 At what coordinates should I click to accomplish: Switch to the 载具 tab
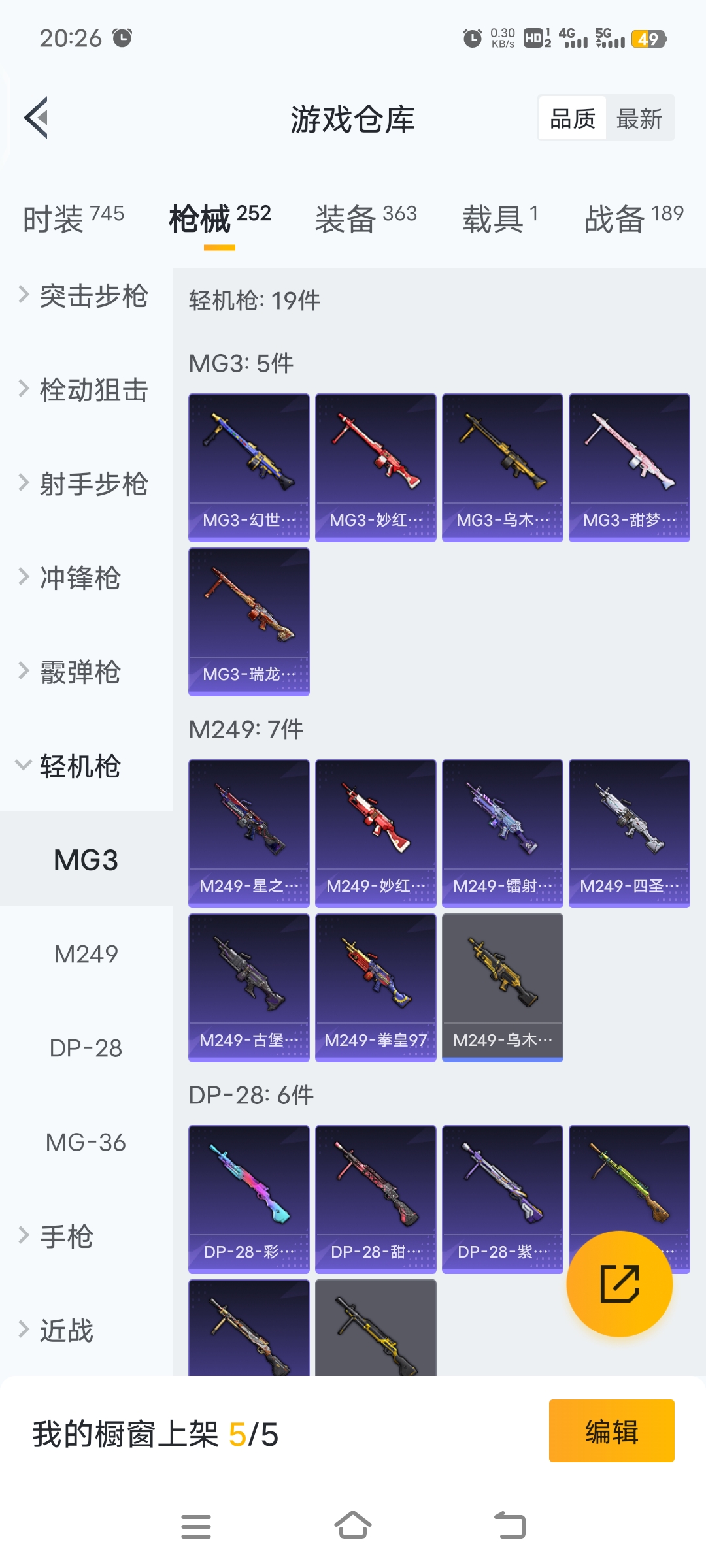500,219
